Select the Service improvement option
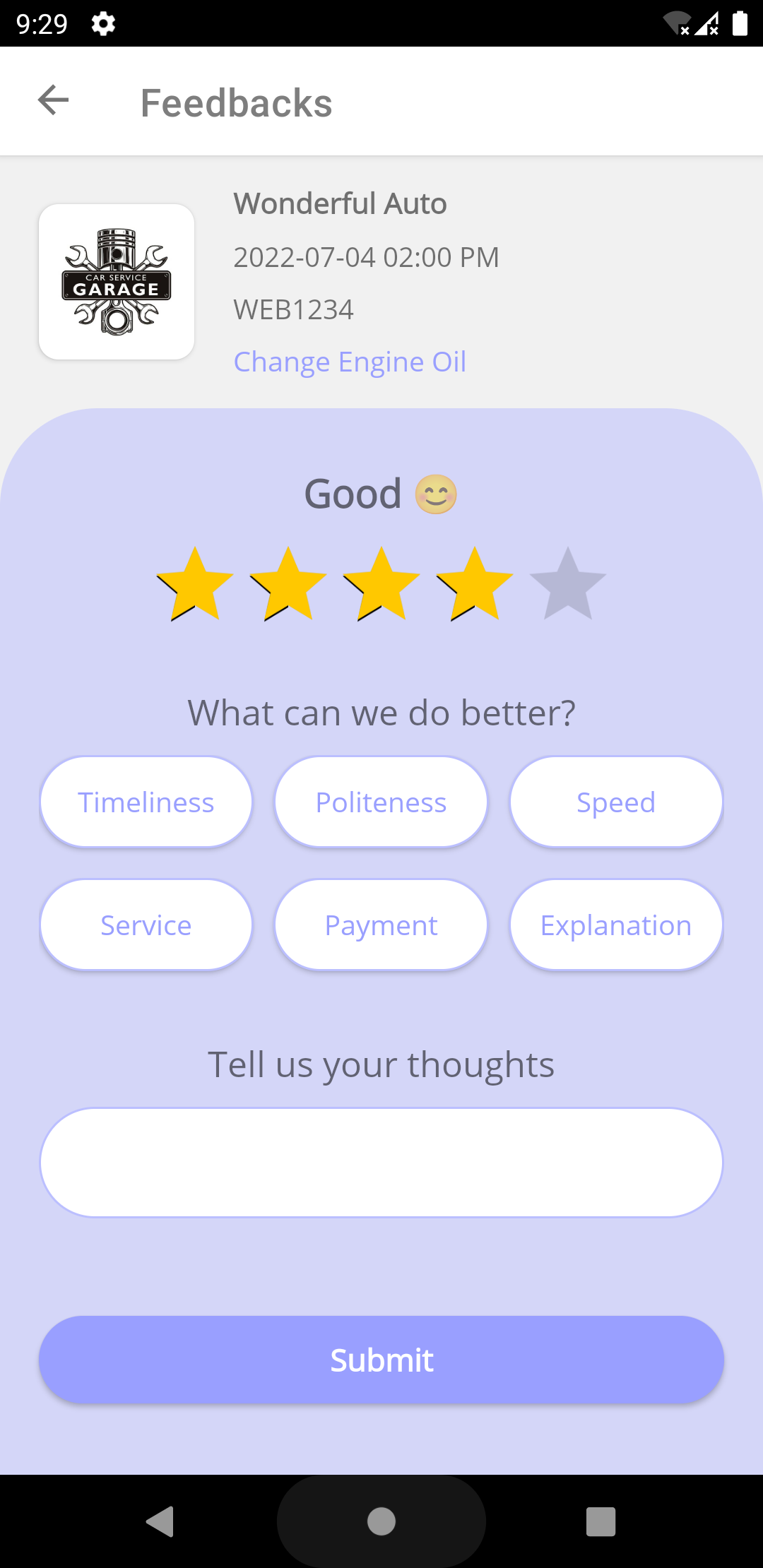Screen dimensions: 763x1568 pos(146,924)
